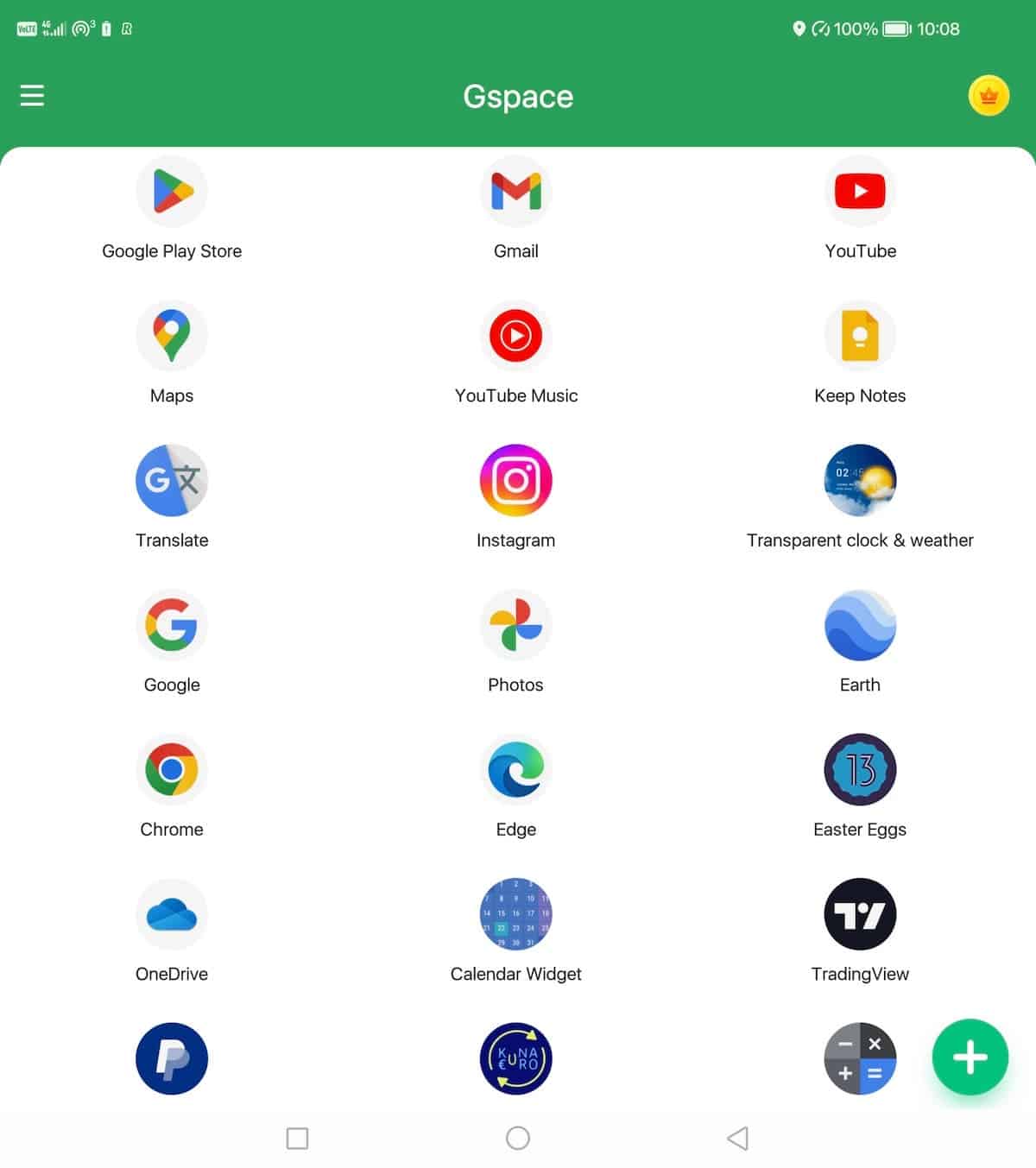Open Easter Eggs app

pos(860,769)
